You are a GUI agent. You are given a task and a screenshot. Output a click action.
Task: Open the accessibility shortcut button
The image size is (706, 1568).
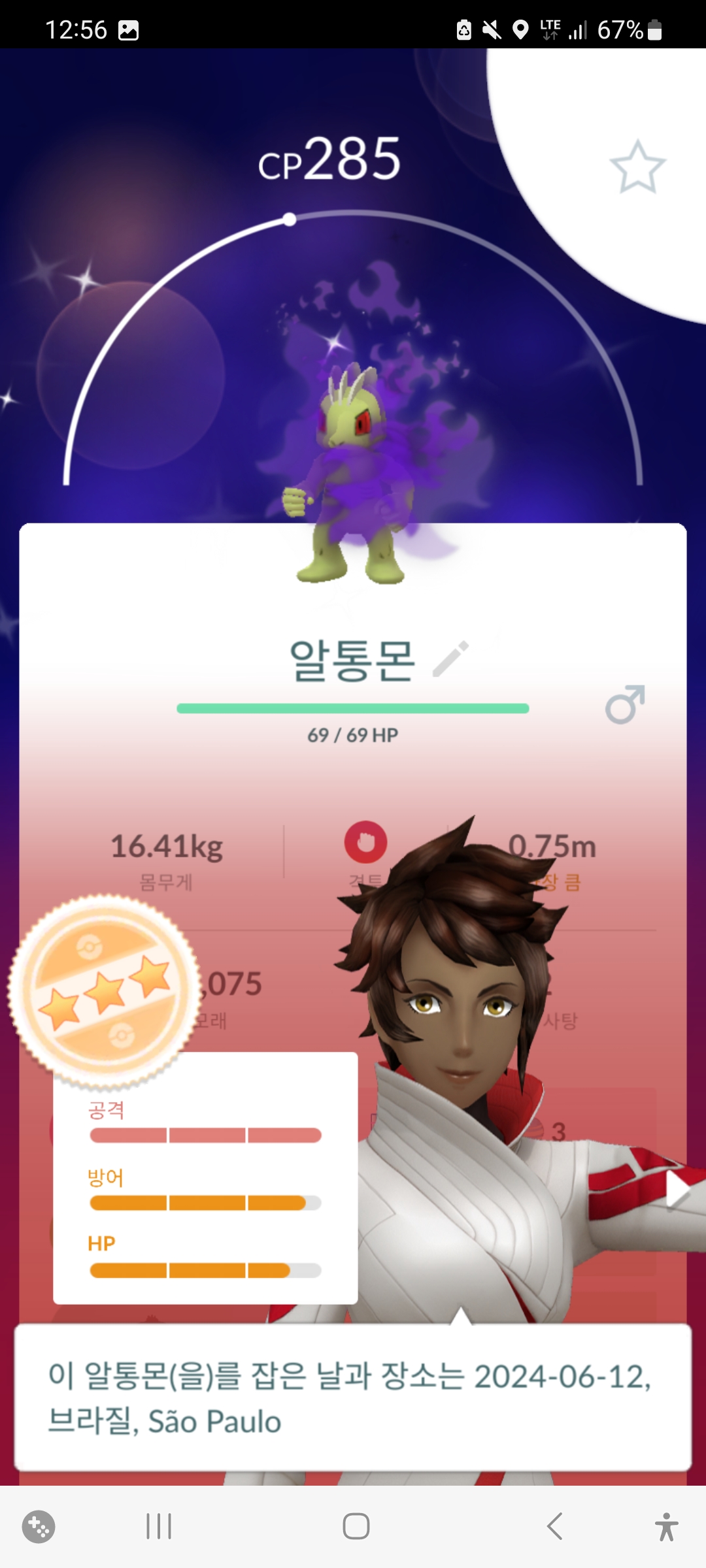(666, 1526)
